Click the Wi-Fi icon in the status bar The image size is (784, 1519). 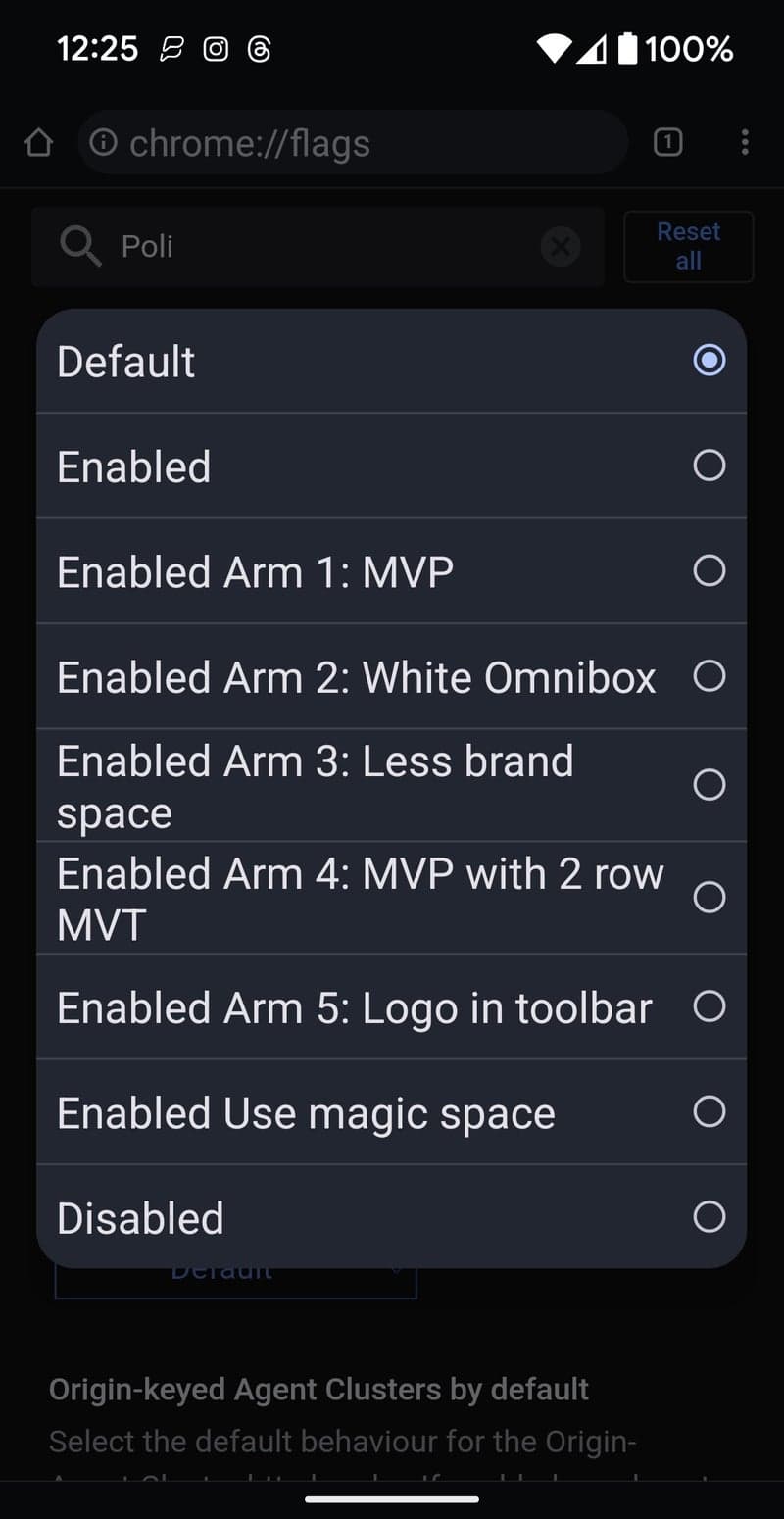pyautogui.click(x=553, y=48)
